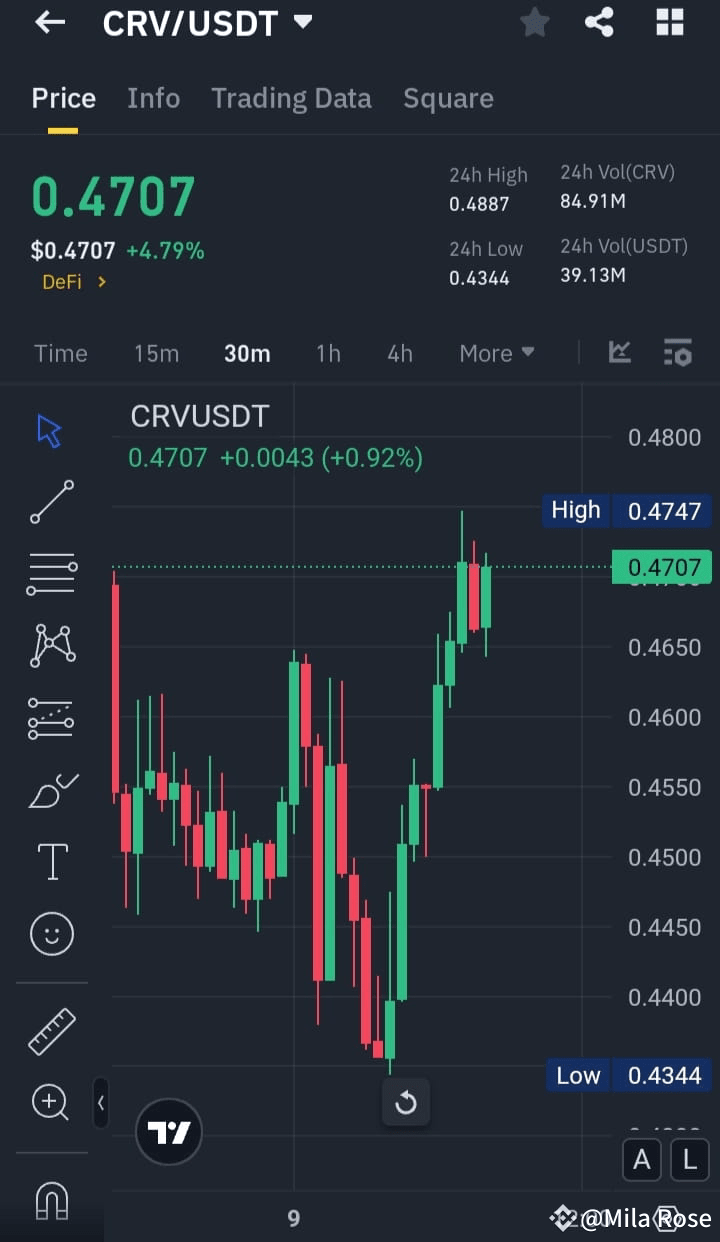
Task: Expand the CRV/USDT pair selector
Action: (303, 22)
